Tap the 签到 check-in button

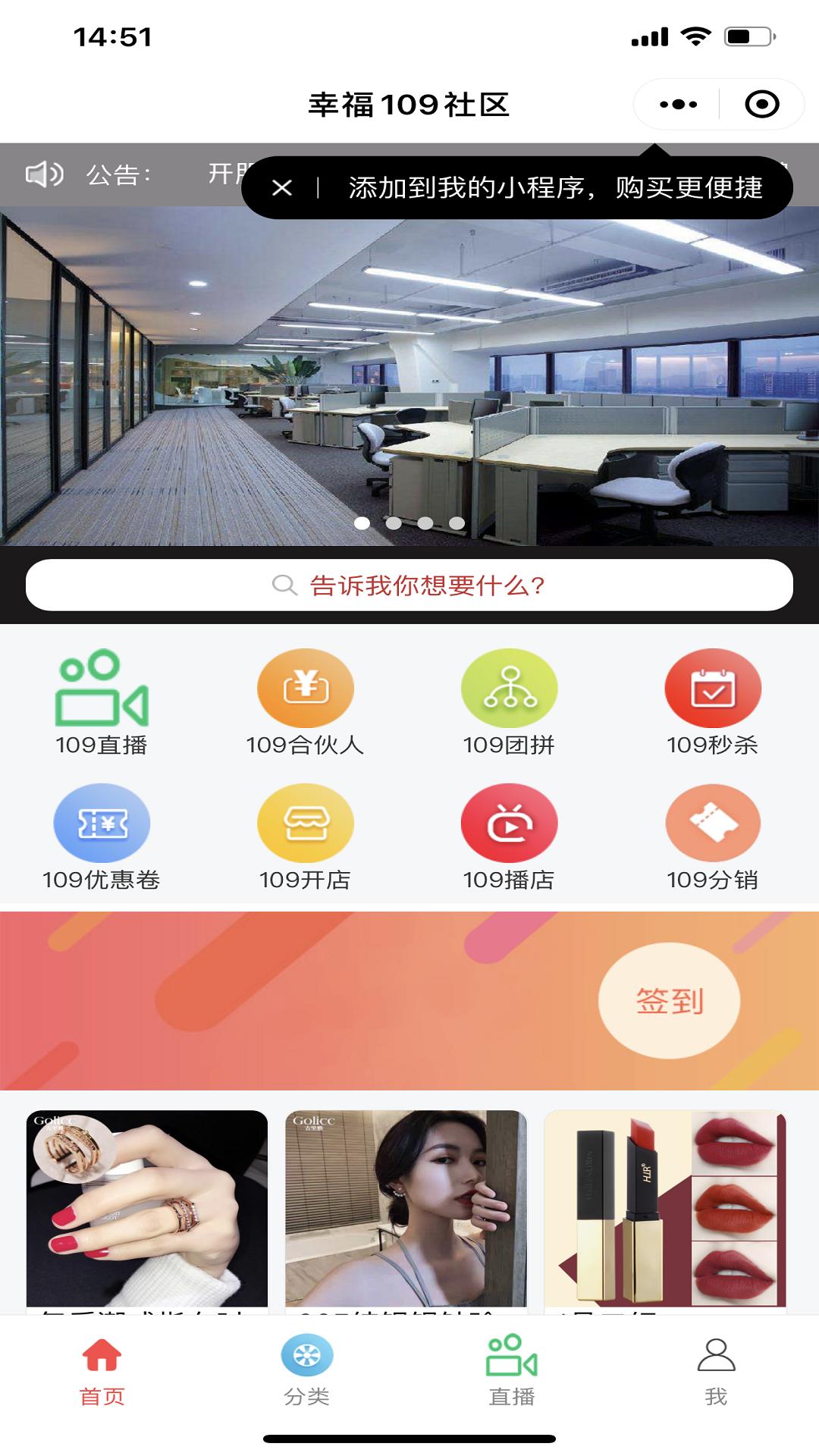pyautogui.click(x=669, y=1001)
